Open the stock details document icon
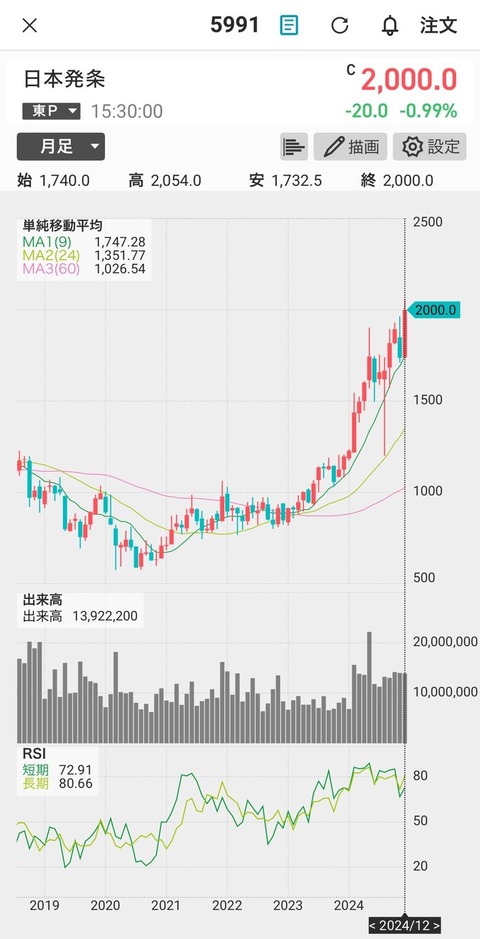Viewport: 480px width, 939px height. (289, 25)
